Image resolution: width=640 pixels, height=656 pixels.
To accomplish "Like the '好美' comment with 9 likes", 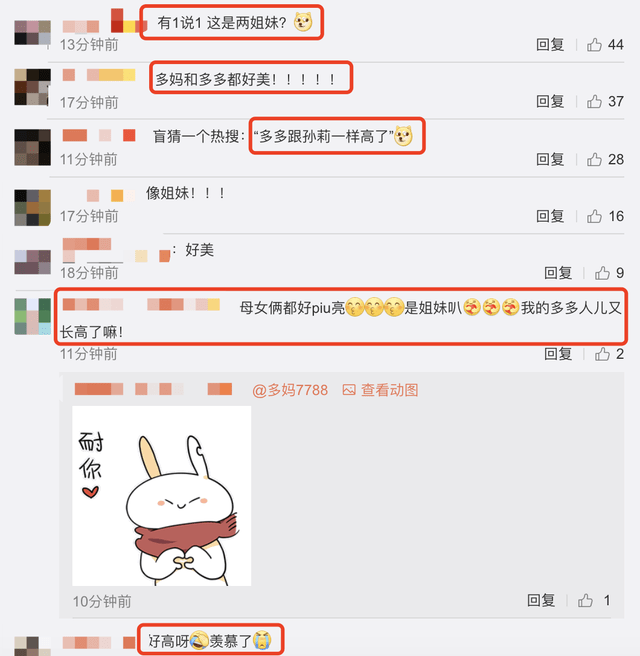I will point(603,273).
